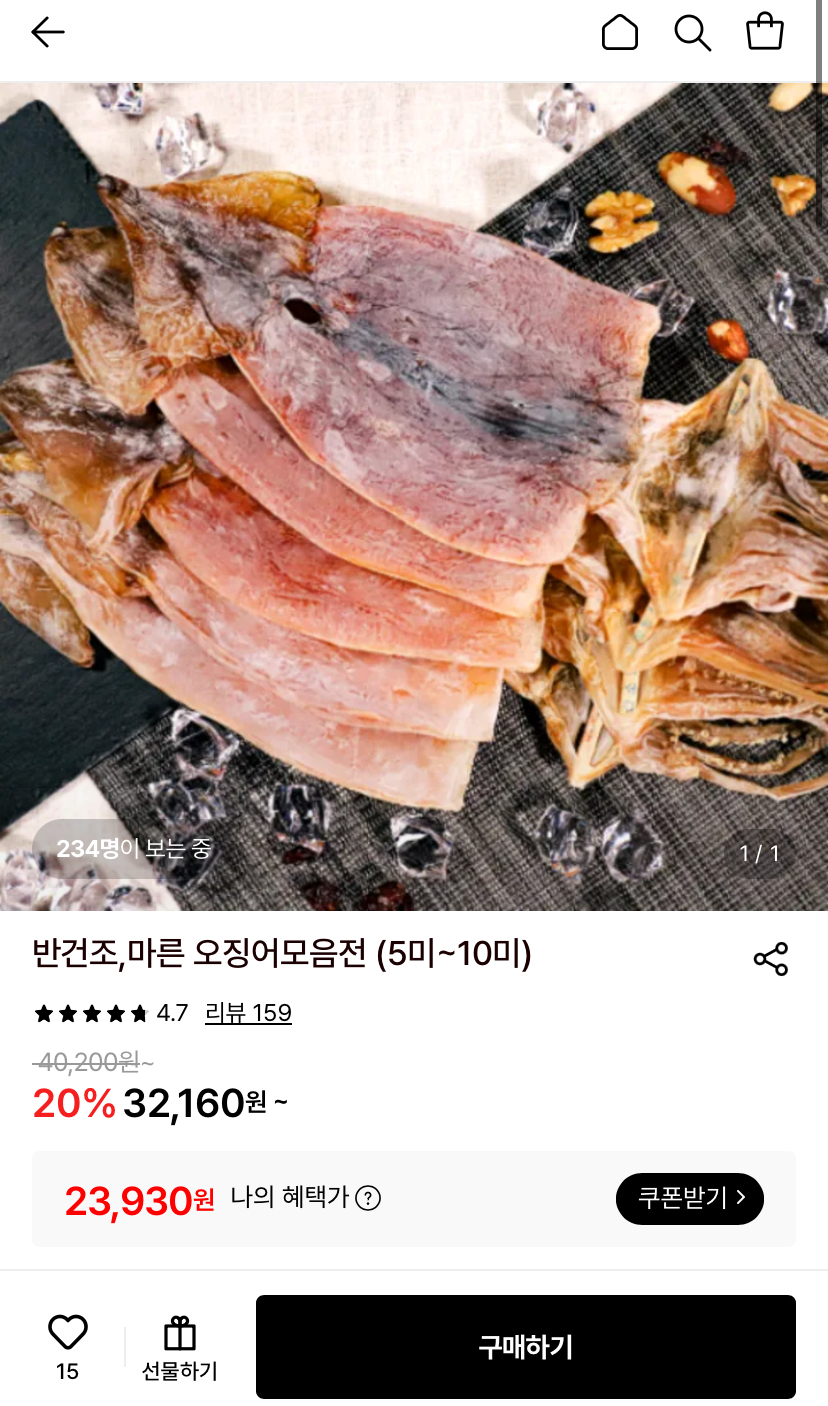The image size is (828, 1406).
Task: Share this dried squid product
Action: [770, 959]
